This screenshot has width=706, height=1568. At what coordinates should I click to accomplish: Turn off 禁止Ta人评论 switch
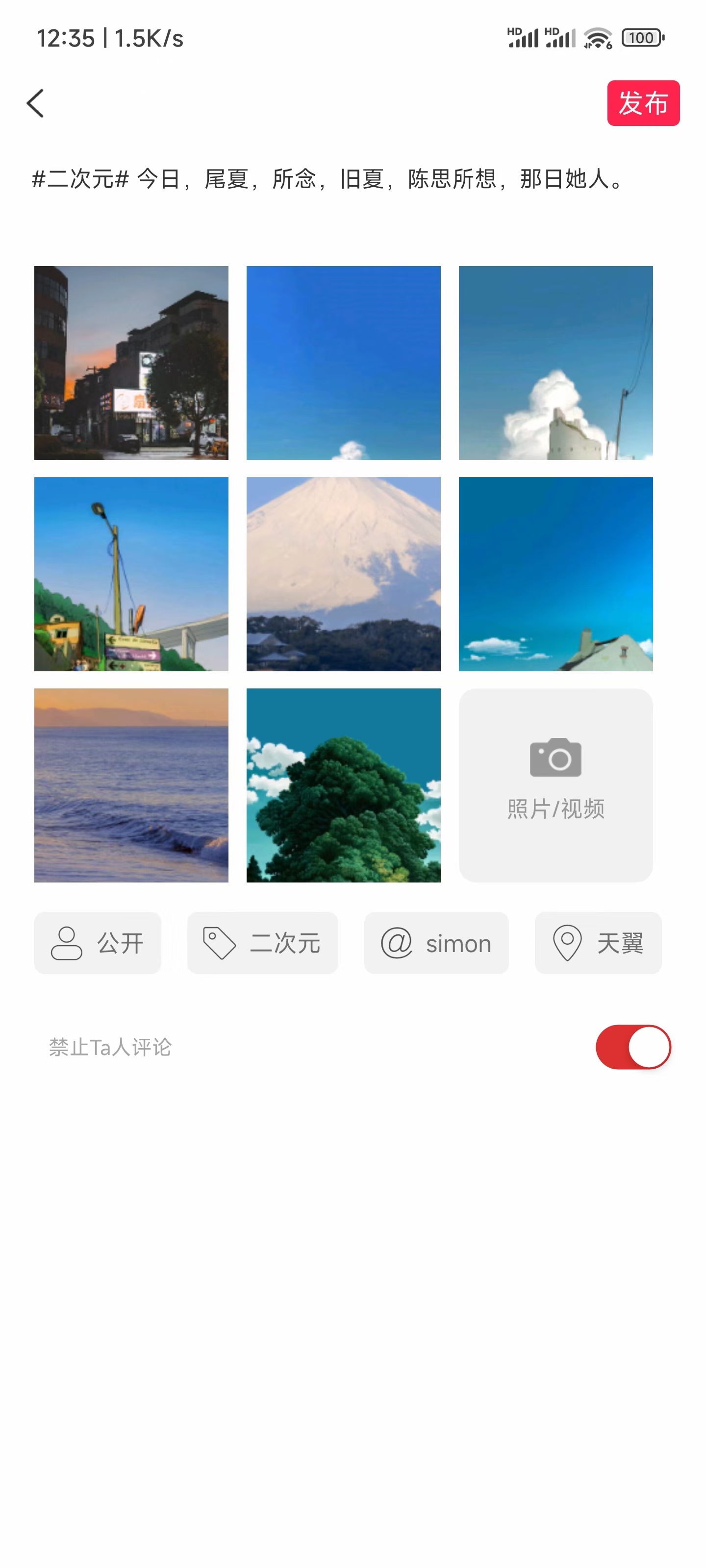tap(633, 1047)
